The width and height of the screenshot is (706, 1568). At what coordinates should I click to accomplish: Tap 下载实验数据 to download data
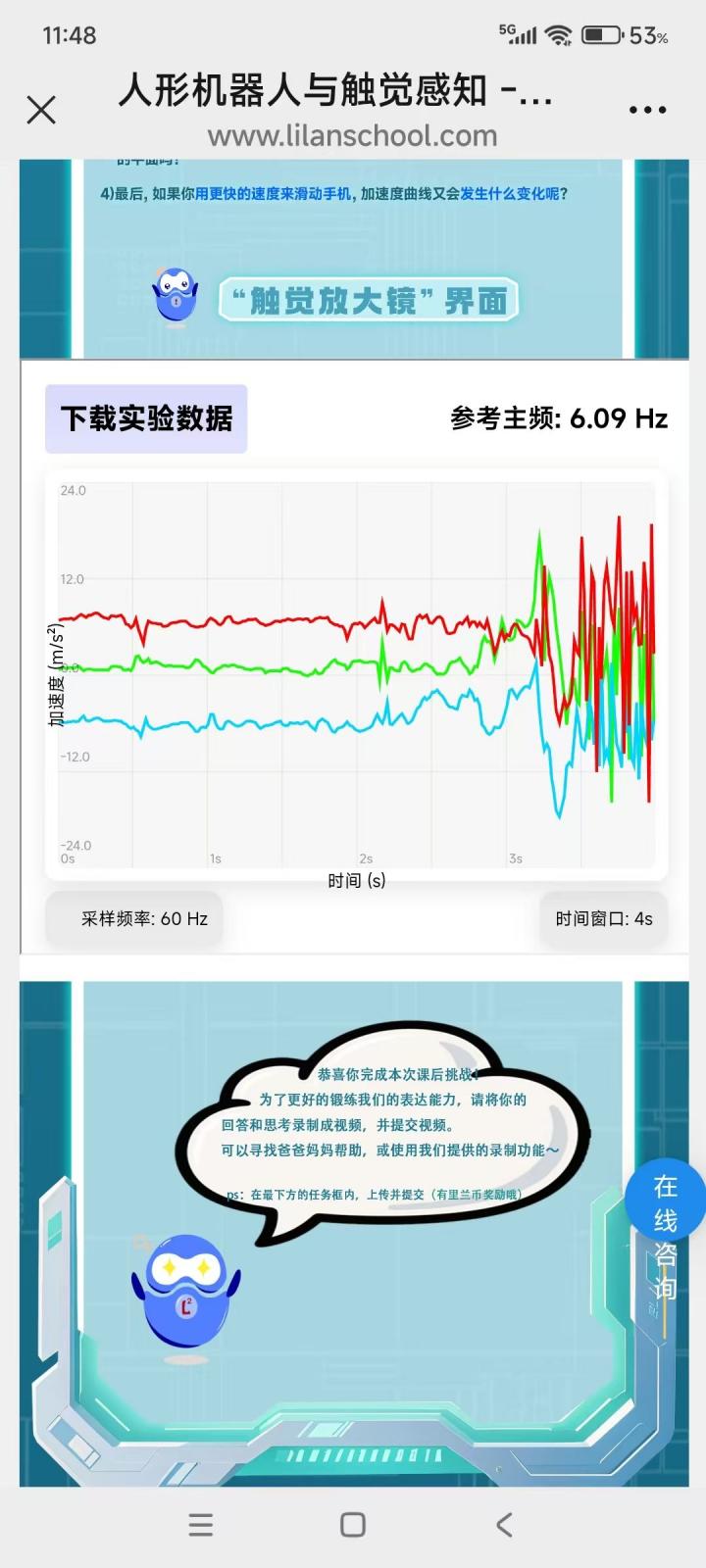click(146, 418)
